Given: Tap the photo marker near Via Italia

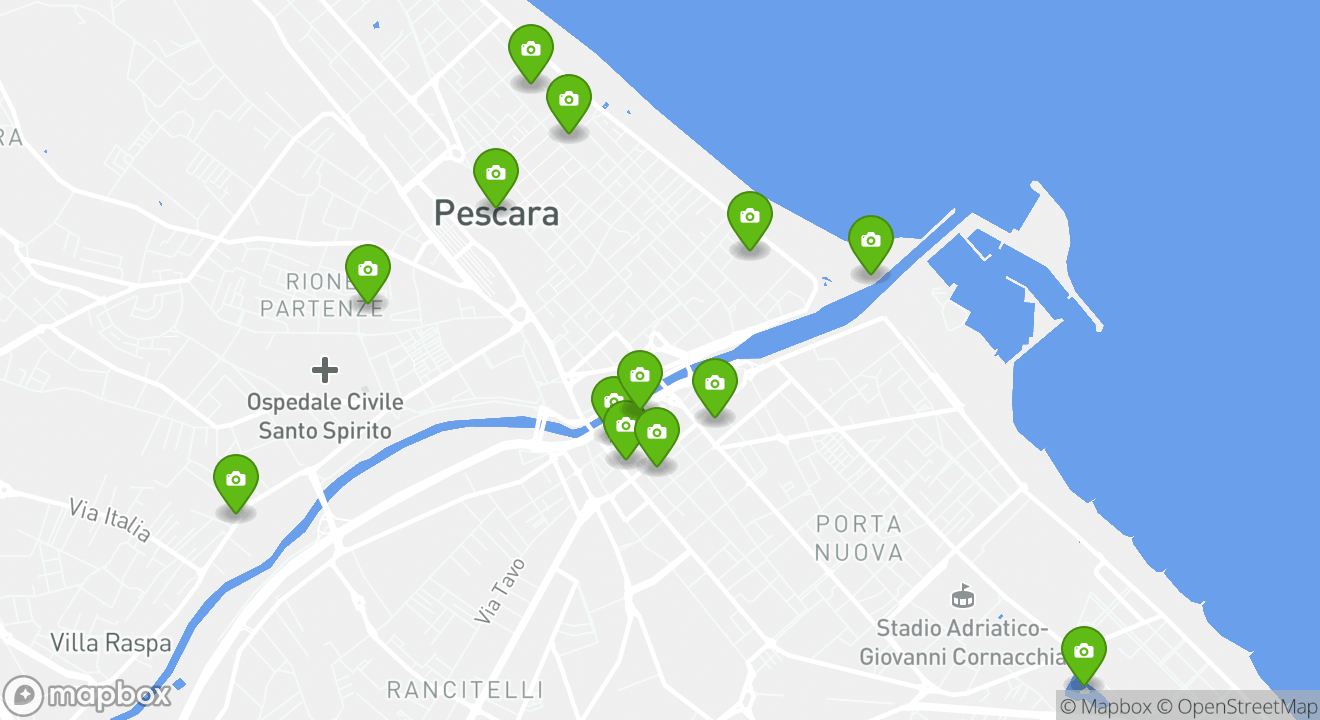Looking at the screenshot, I should point(236,480).
